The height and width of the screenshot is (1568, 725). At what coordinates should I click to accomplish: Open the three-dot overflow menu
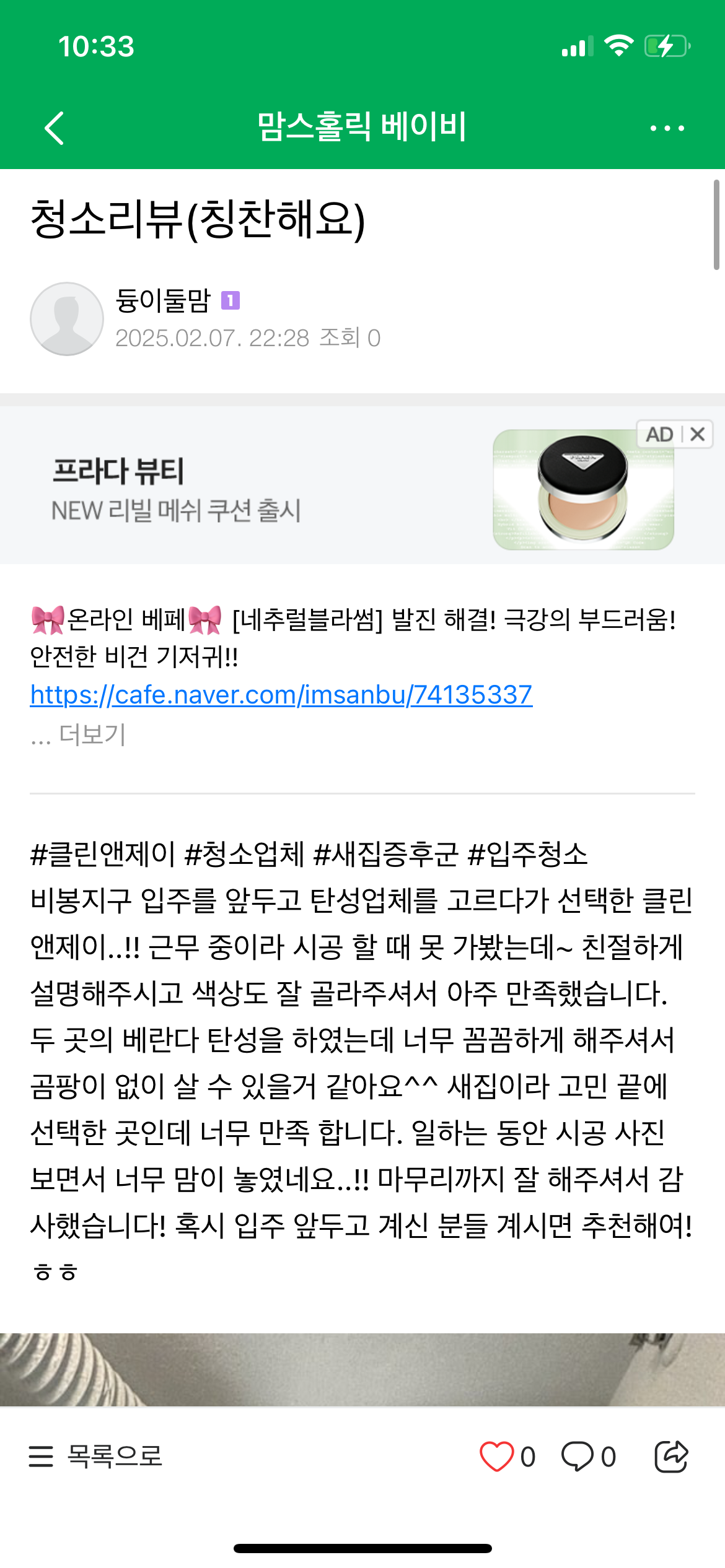point(667,128)
